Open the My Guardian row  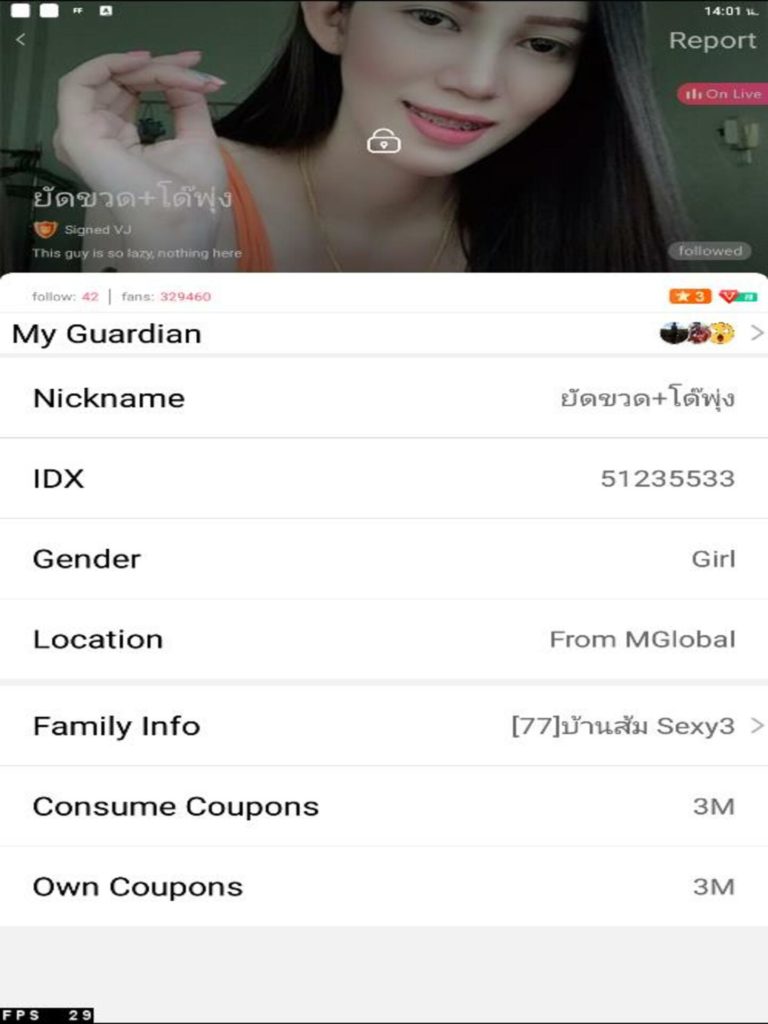[384, 333]
